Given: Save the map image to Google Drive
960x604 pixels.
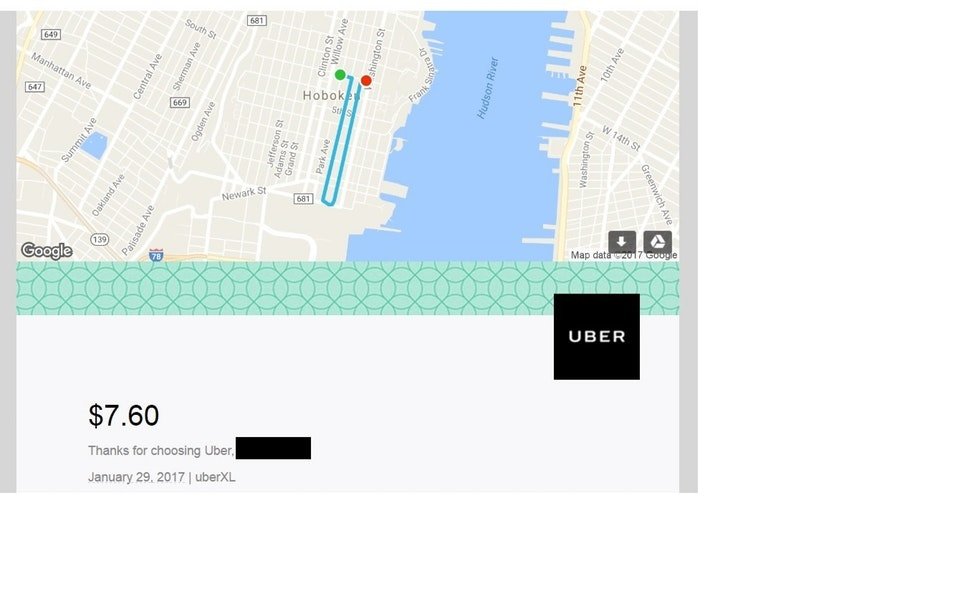Looking at the screenshot, I should pos(657,242).
